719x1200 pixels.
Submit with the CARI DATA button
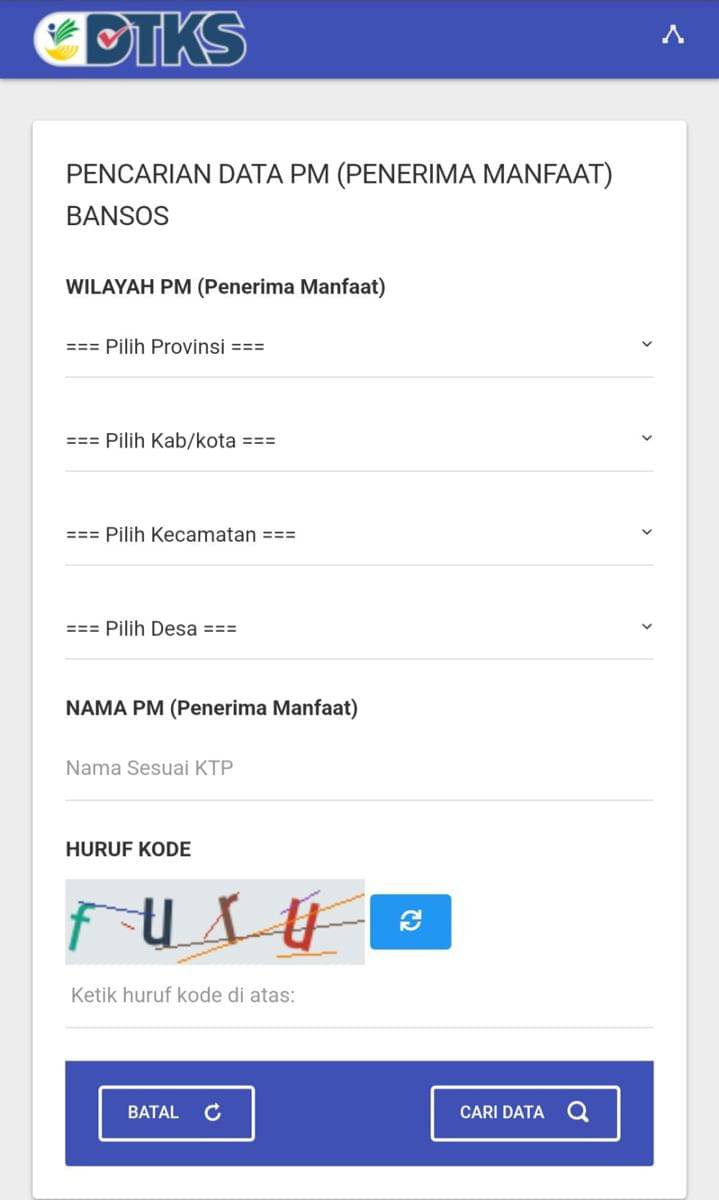[x=525, y=1113]
